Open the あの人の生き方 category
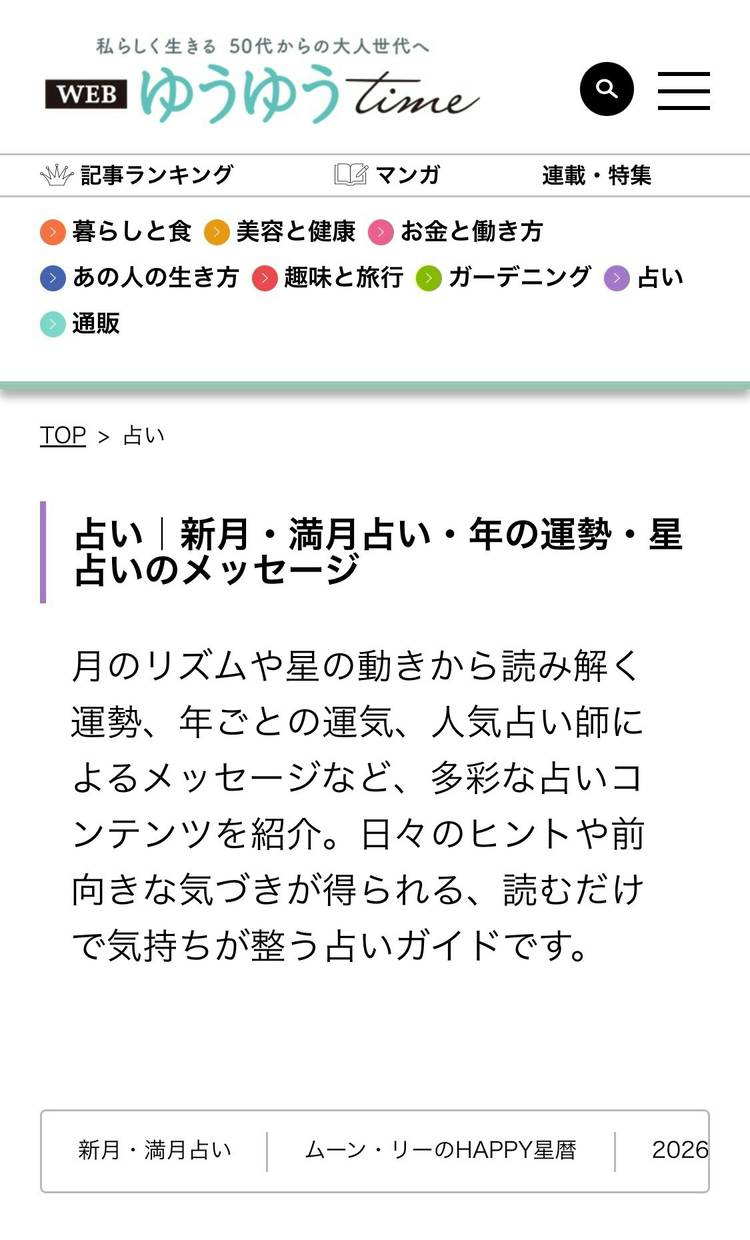Viewport: 750px width, 1240px height. click(x=140, y=277)
